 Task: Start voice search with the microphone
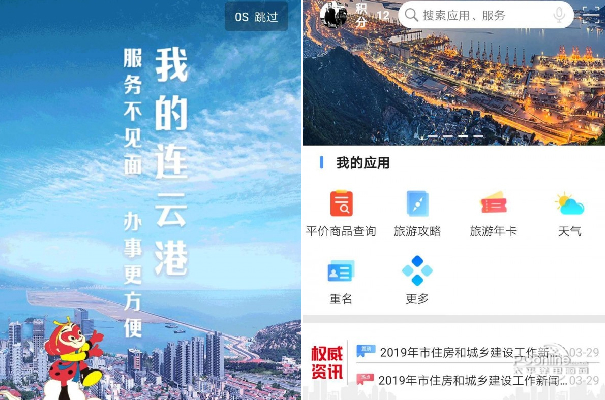tap(558, 16)
